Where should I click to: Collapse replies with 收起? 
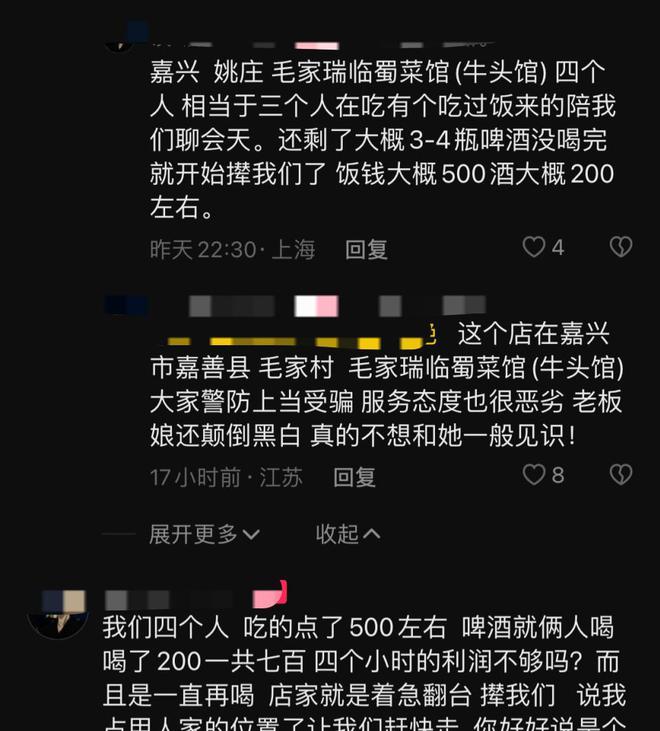pos(348,534)
